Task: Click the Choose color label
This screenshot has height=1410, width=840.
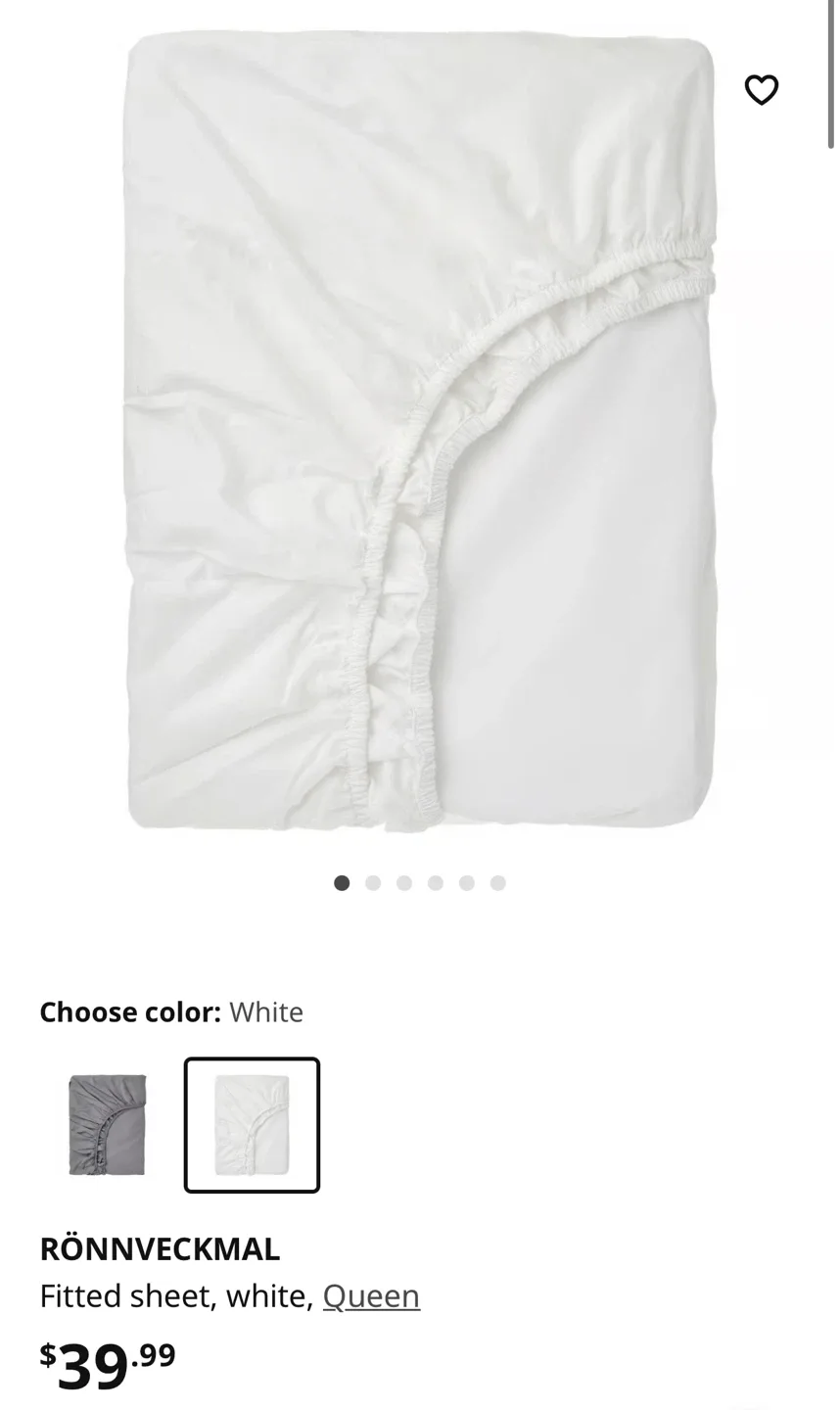Action: pyautogui.click(x=129, y=1011)
